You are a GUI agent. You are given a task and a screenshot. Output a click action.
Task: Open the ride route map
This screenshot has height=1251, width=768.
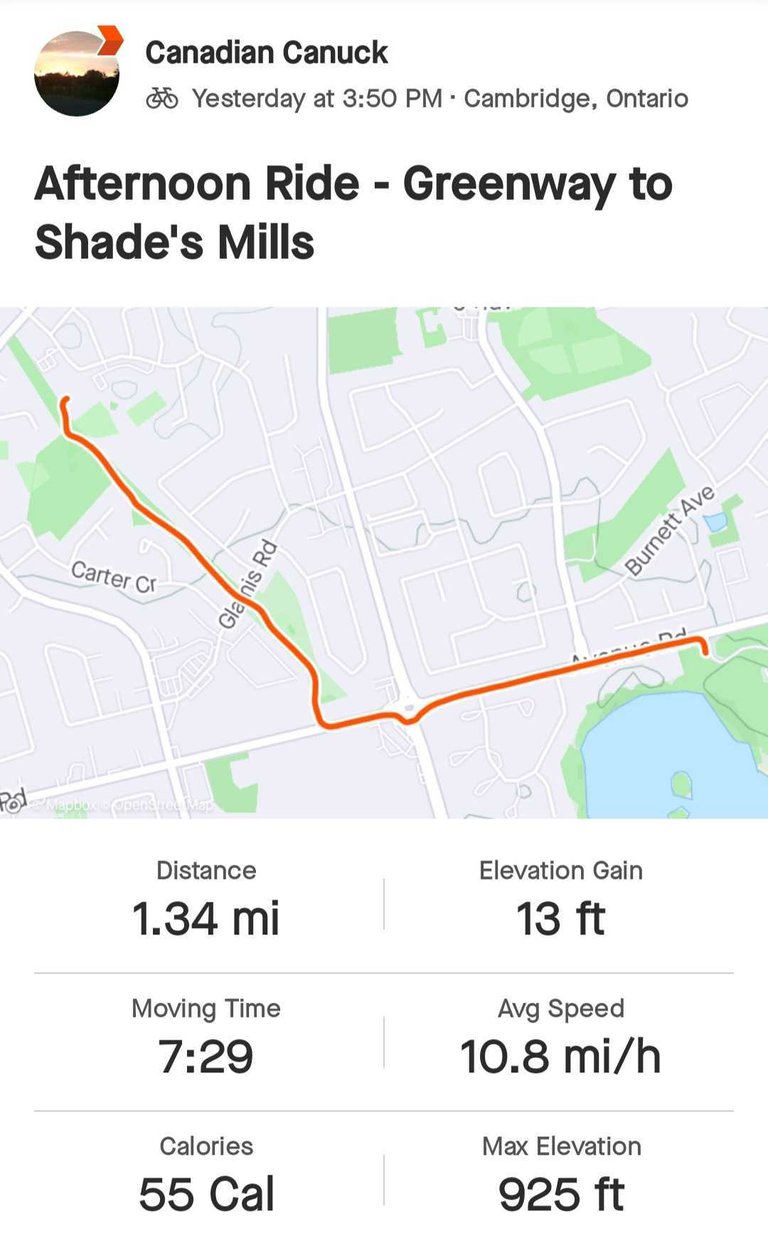[384, 562]
